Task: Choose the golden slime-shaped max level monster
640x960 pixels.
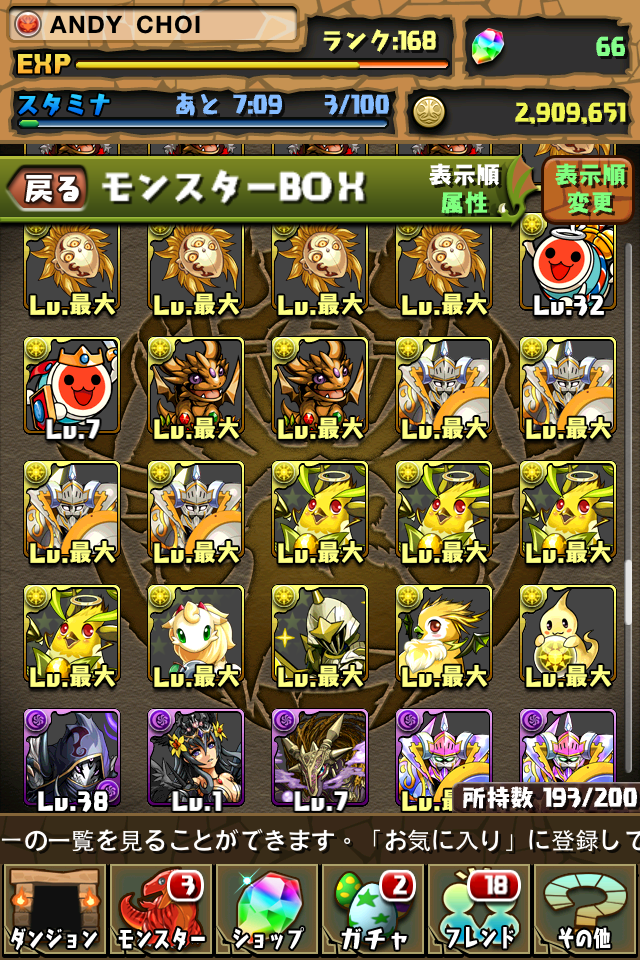Action: (x=567, y=638)
